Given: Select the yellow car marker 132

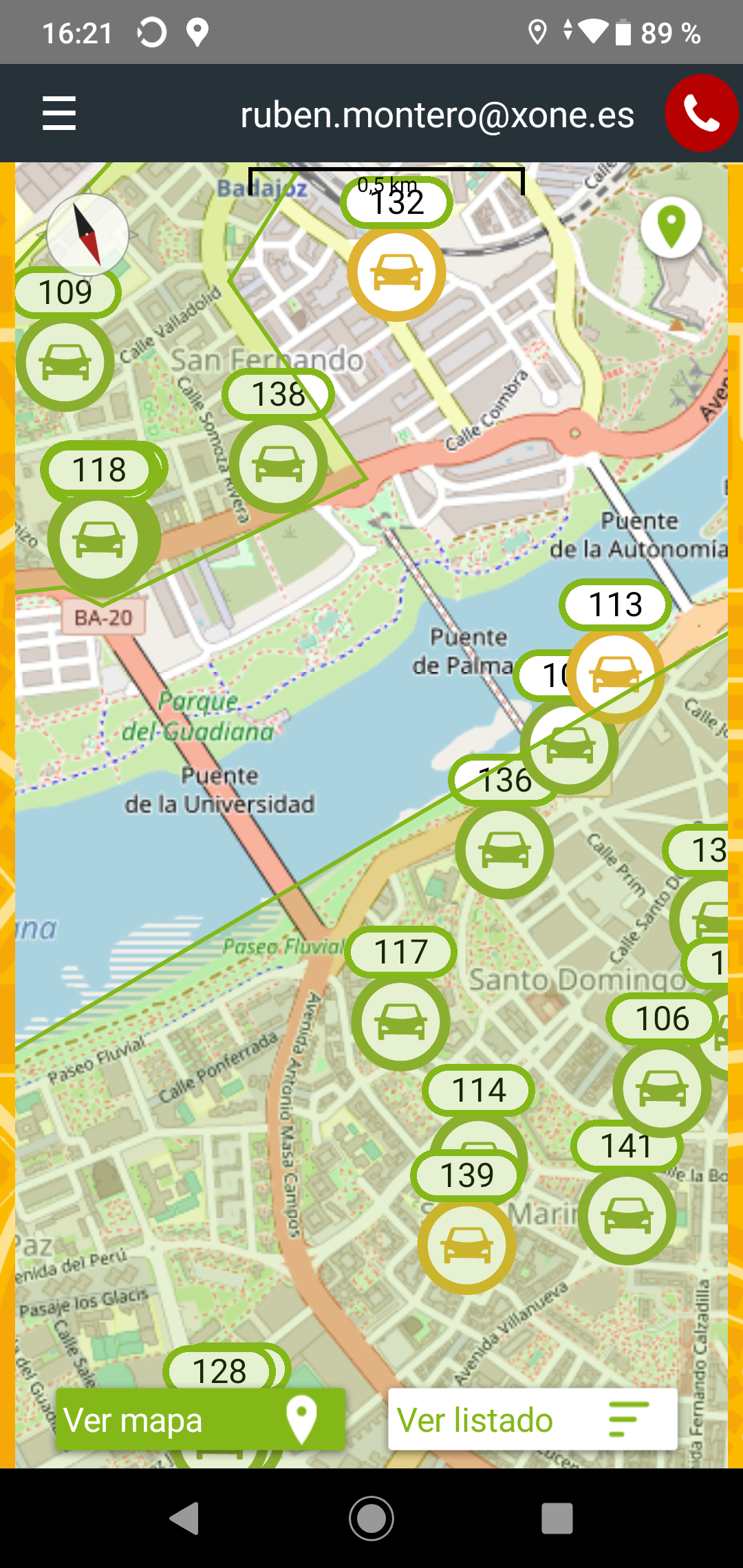Looking at the screenshot, I should [396, 272].
